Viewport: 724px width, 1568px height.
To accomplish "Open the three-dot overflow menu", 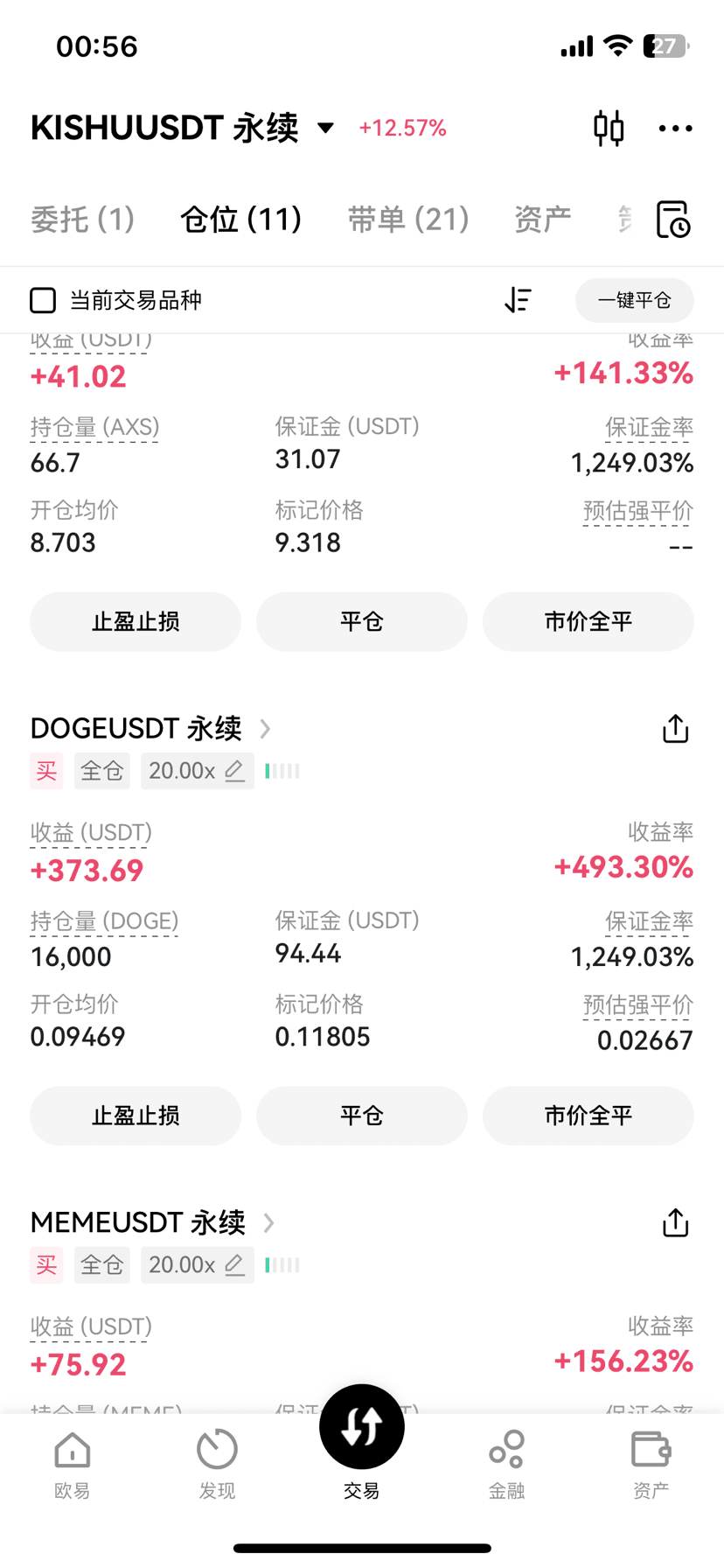I will pos(675,129).
